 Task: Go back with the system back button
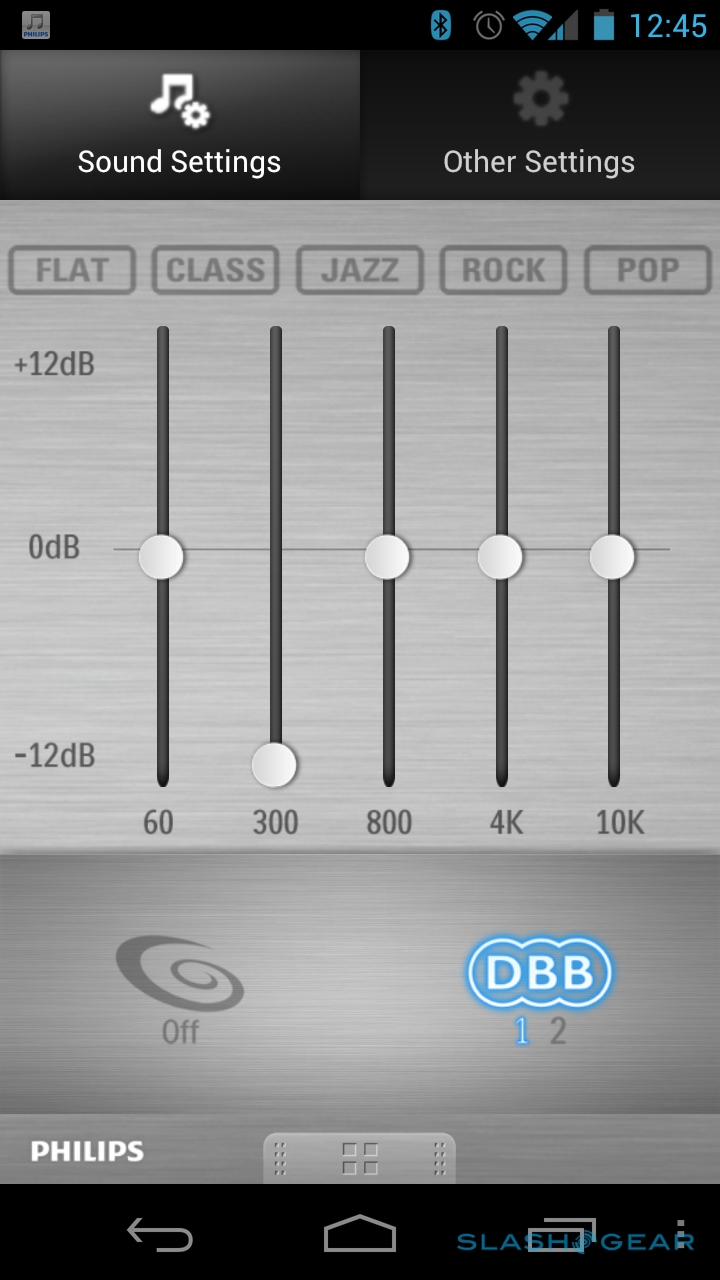(160, 1235)
